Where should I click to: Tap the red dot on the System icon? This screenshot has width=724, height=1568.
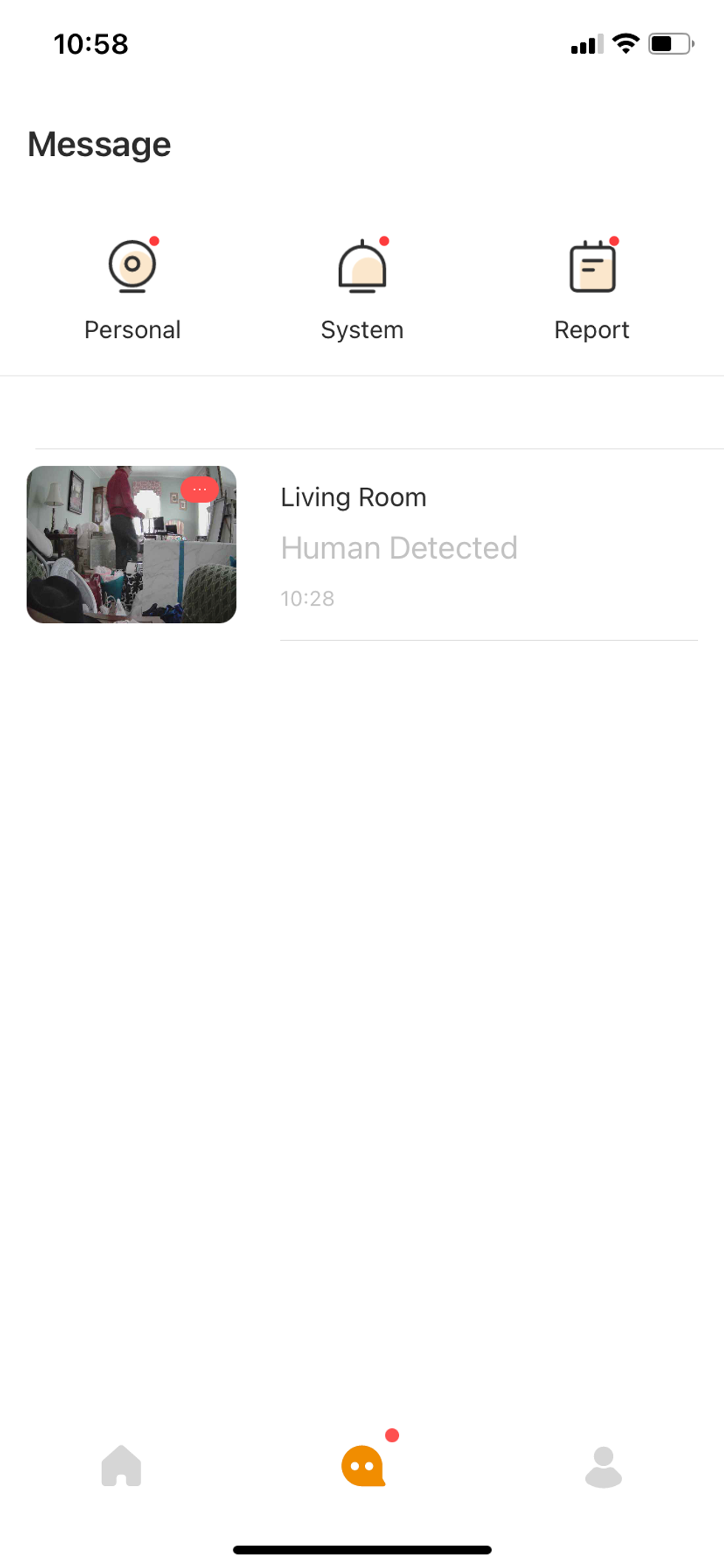(x=385, y=240)
